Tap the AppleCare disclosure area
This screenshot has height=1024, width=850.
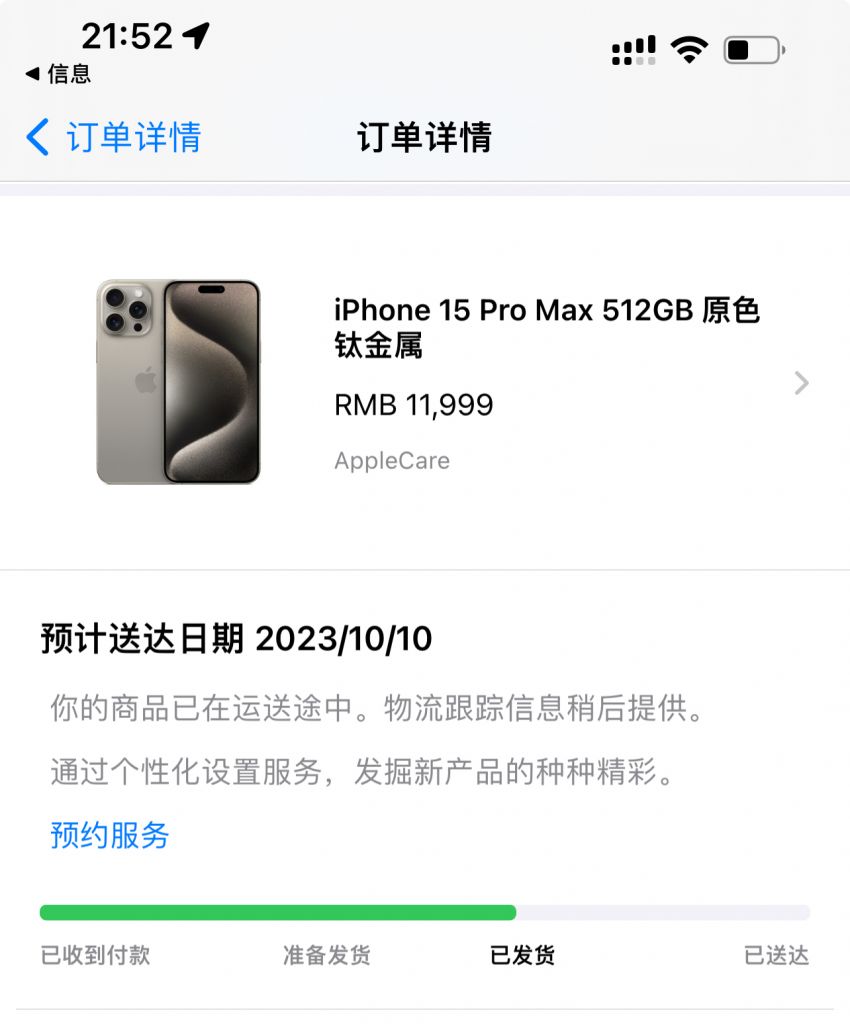[x=391, y=460]
